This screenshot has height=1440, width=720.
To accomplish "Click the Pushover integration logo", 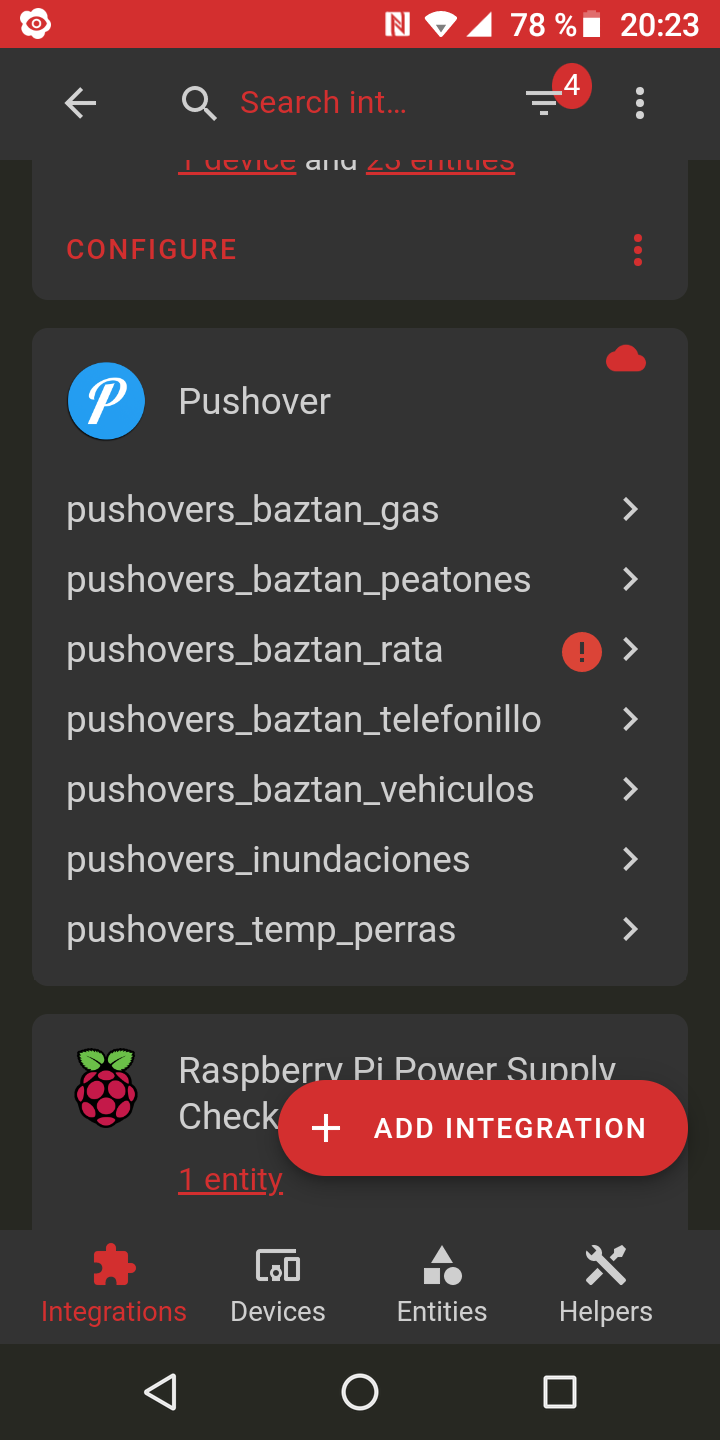I will tap(106, 401).
